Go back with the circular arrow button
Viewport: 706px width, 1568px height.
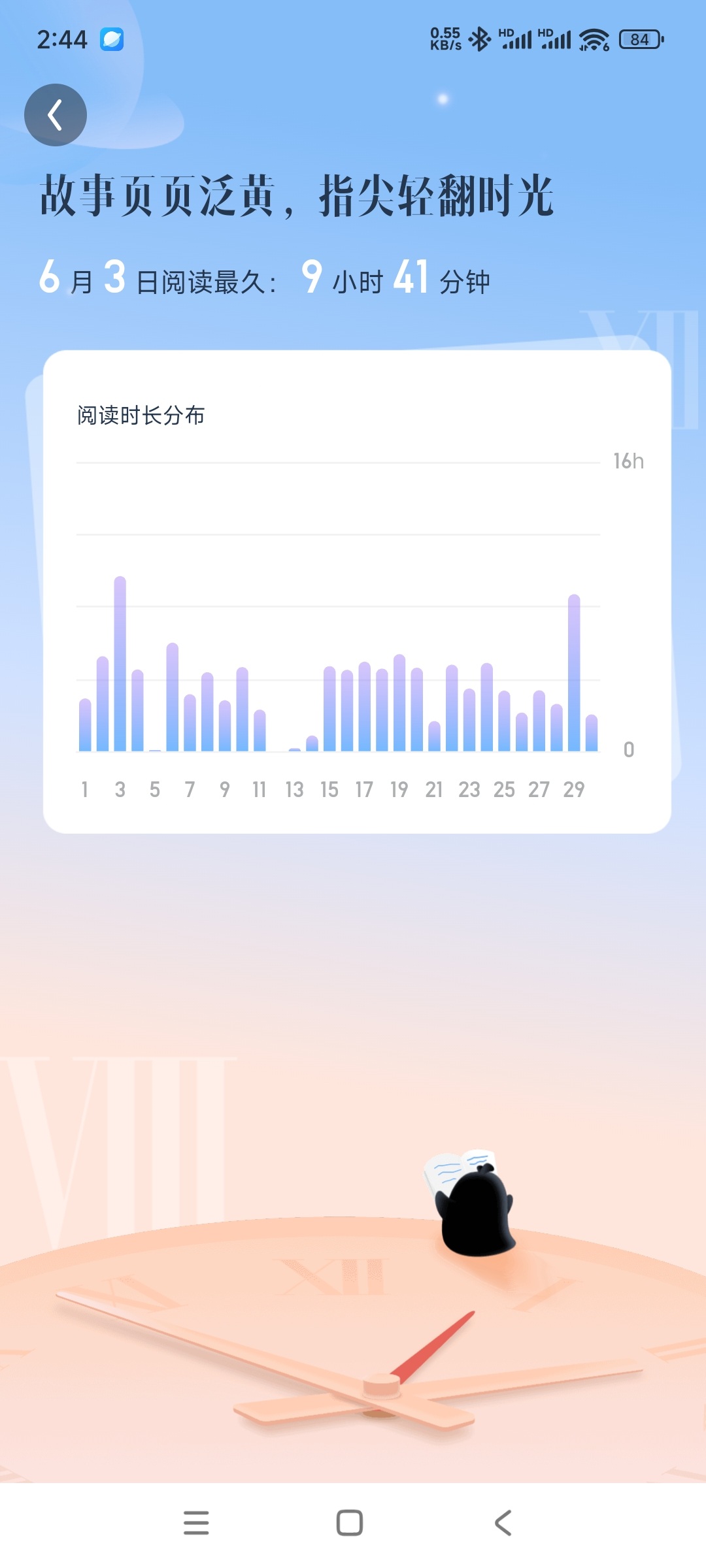pyautogui.click(x=56, y=115)
